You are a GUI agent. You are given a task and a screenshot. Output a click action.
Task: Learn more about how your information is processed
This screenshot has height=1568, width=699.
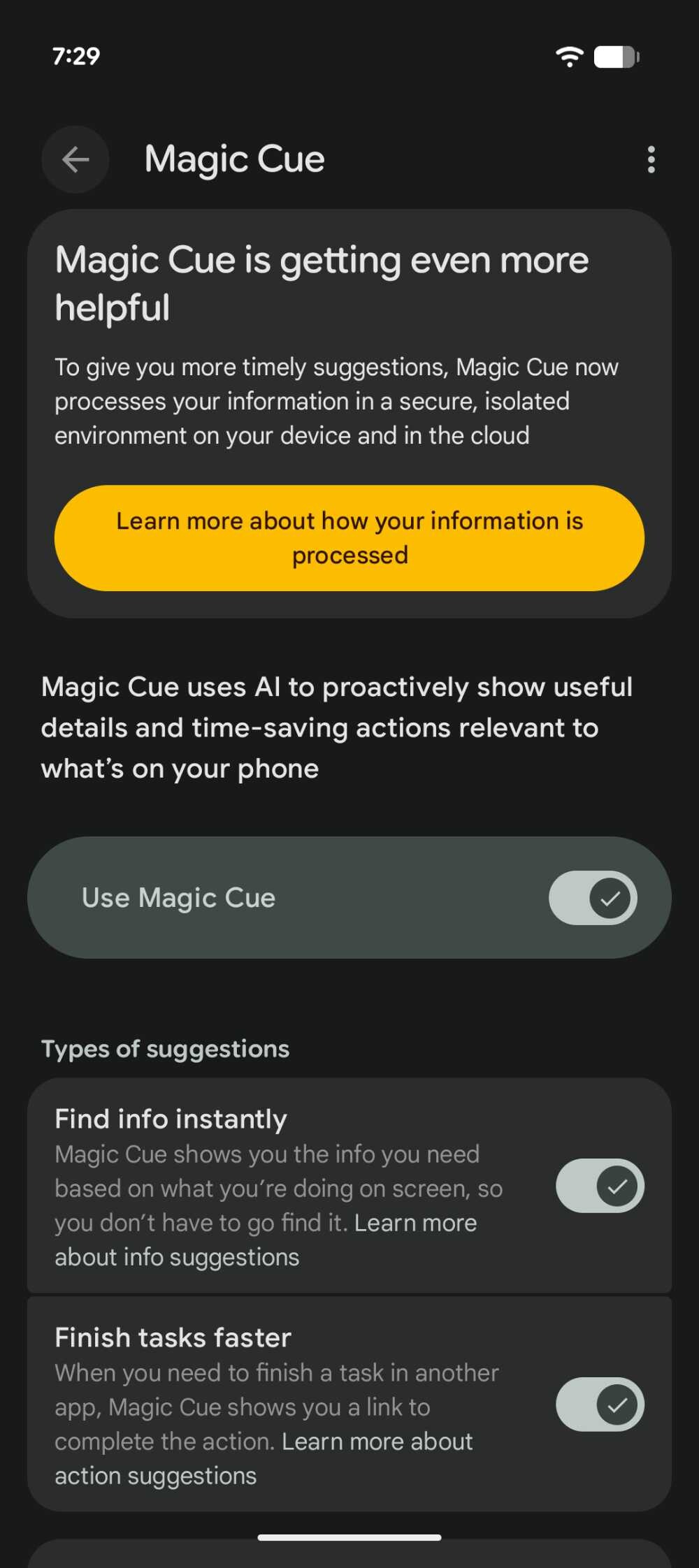349,538
